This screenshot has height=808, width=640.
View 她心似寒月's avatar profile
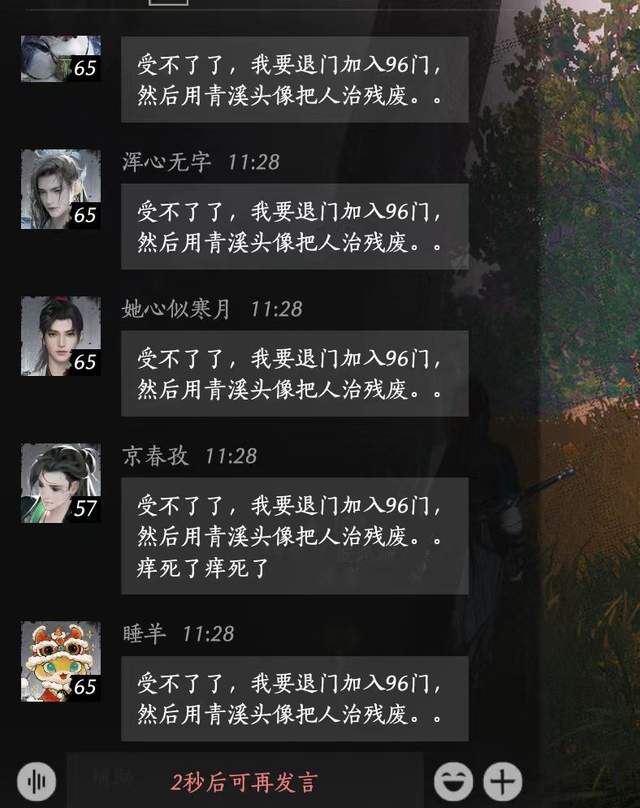coord(60,335)
